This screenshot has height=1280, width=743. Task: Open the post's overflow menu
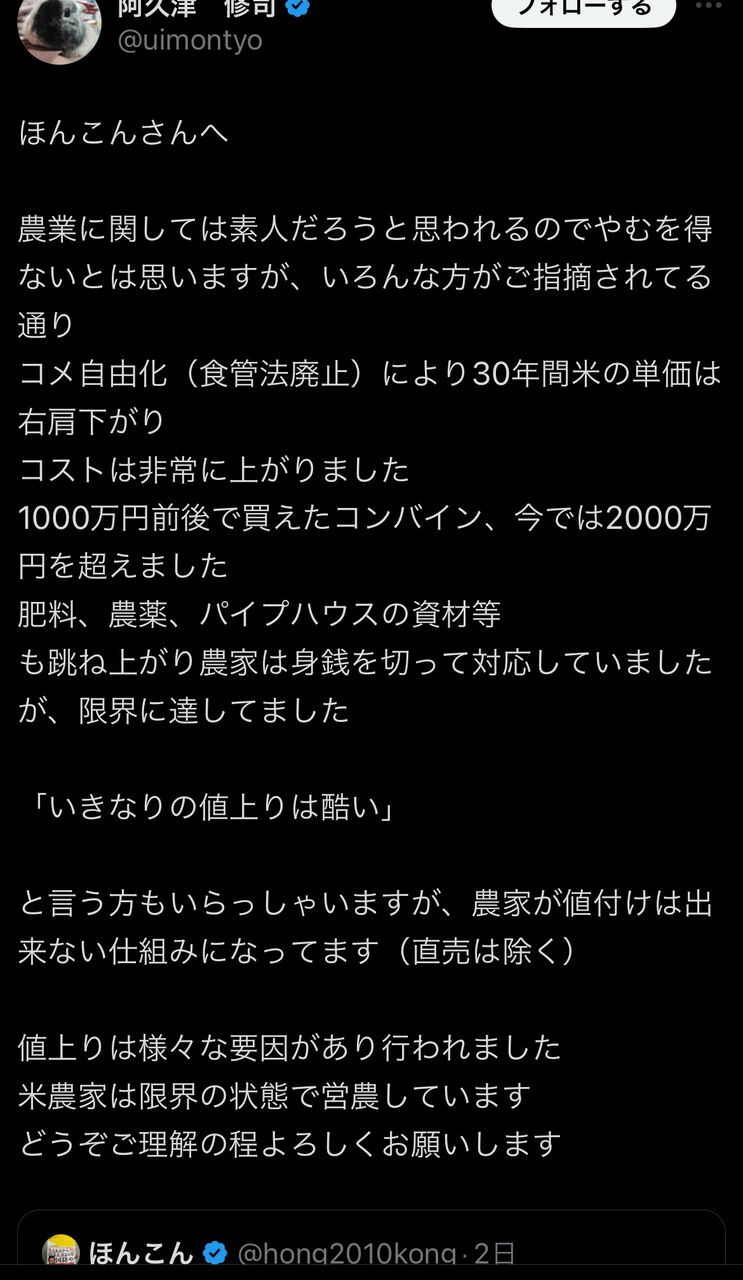click(x=708, y=6)
